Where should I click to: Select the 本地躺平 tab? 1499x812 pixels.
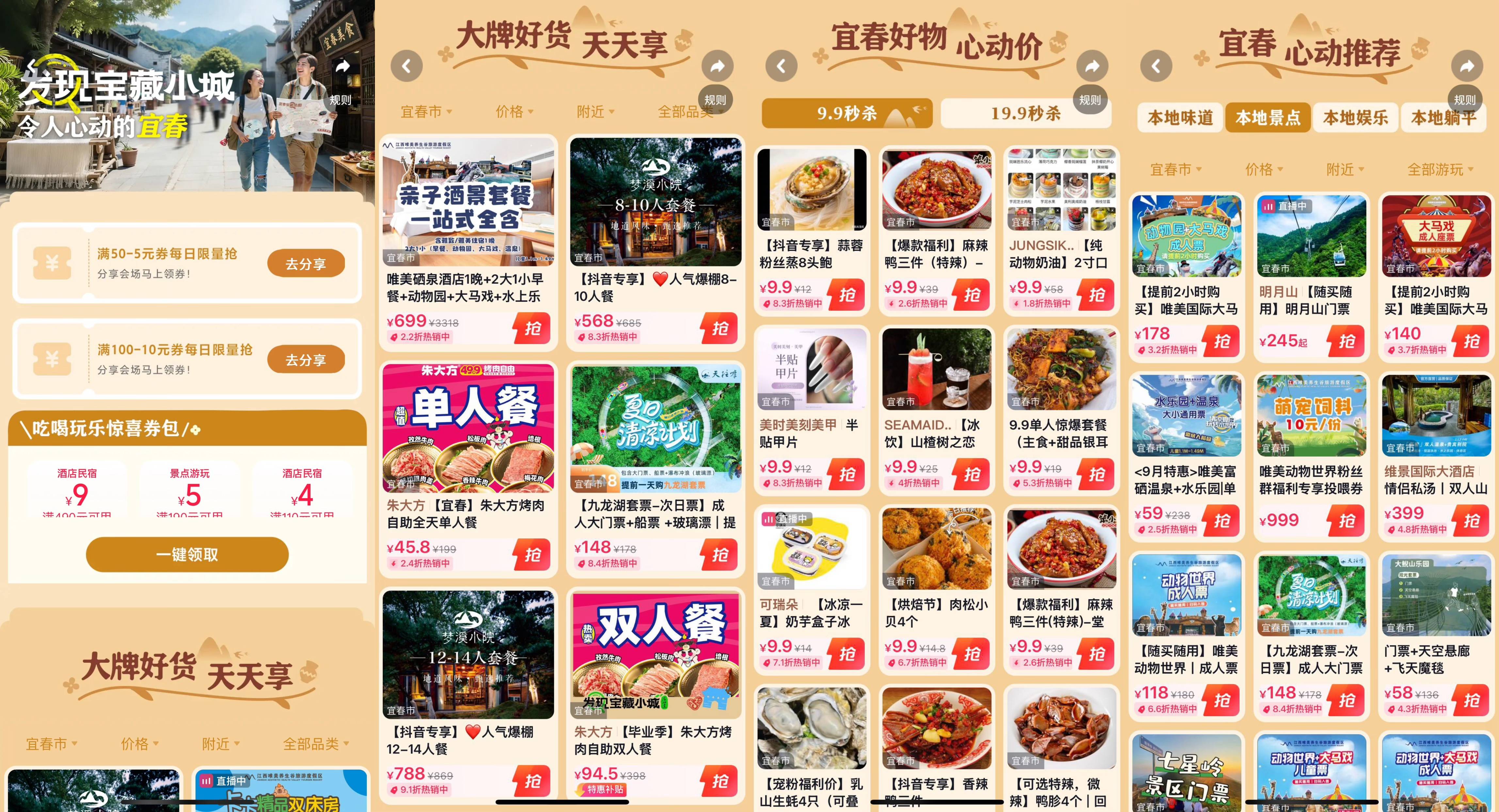1443,118
